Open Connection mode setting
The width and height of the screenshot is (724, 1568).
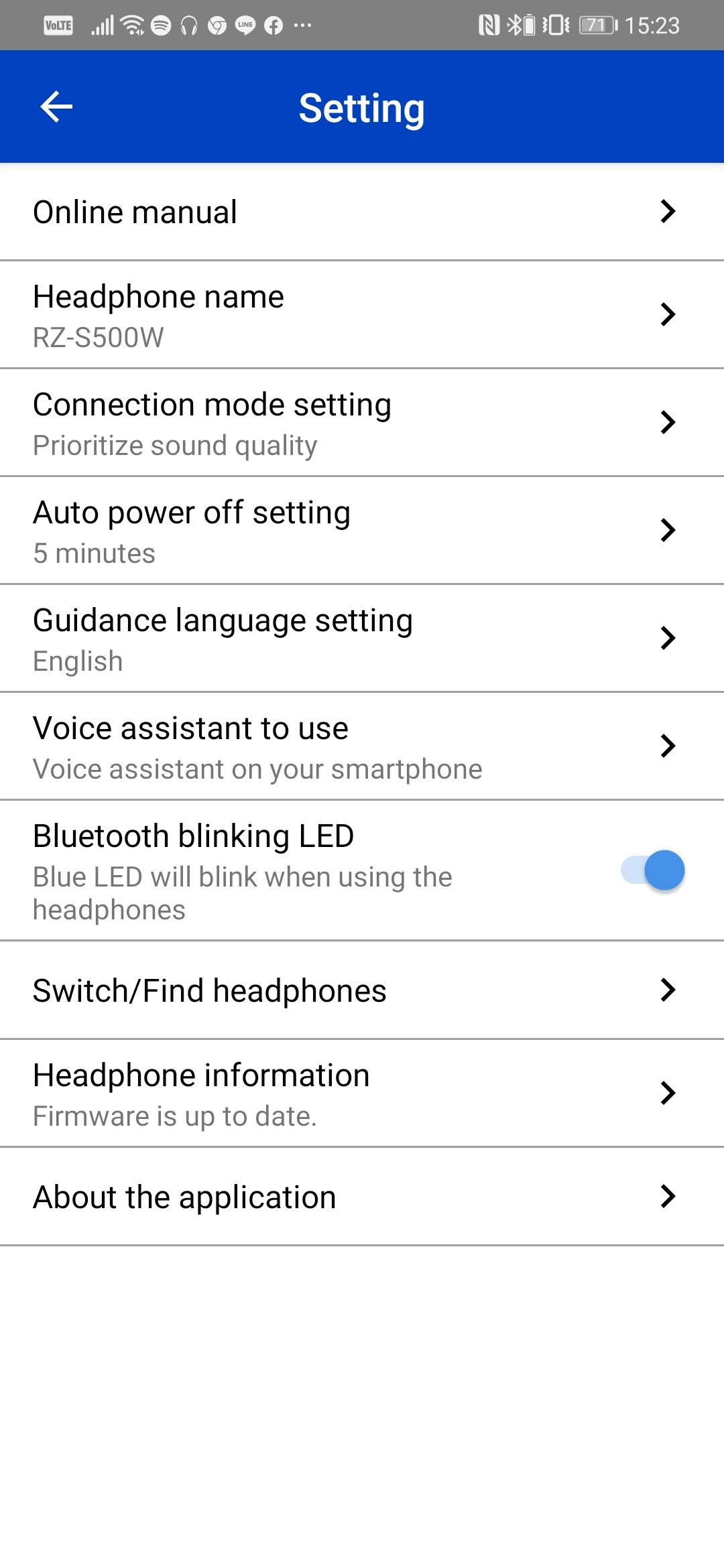[362, 423]
